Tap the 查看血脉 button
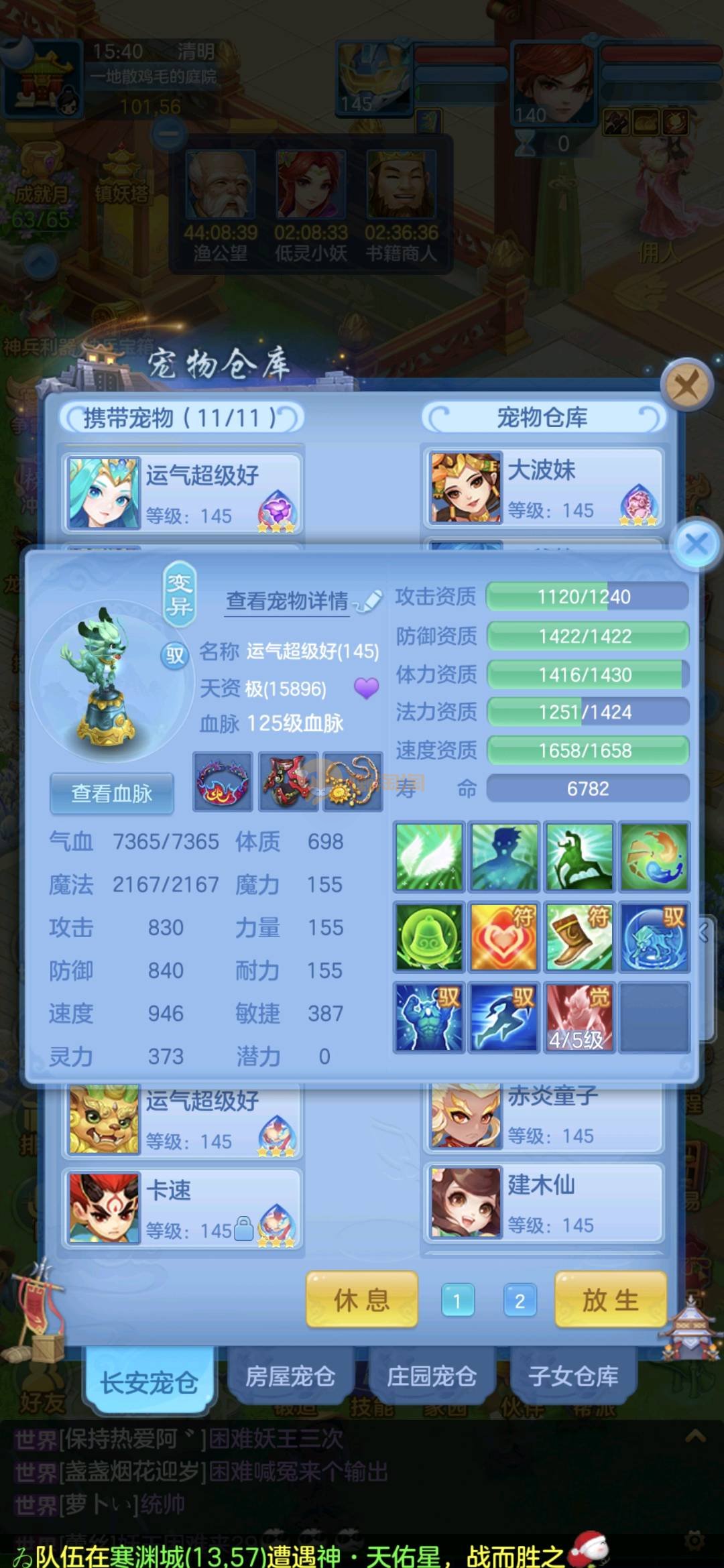 pos(112,794)
